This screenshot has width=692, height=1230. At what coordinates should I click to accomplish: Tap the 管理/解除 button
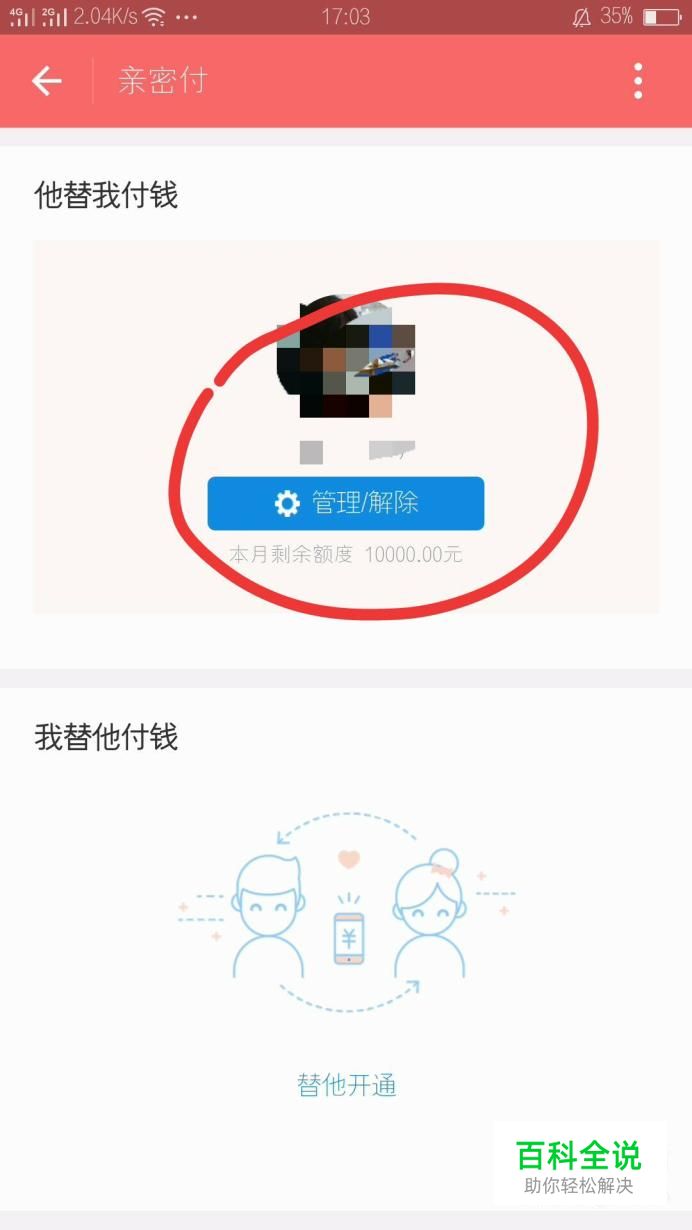point(345,503)
